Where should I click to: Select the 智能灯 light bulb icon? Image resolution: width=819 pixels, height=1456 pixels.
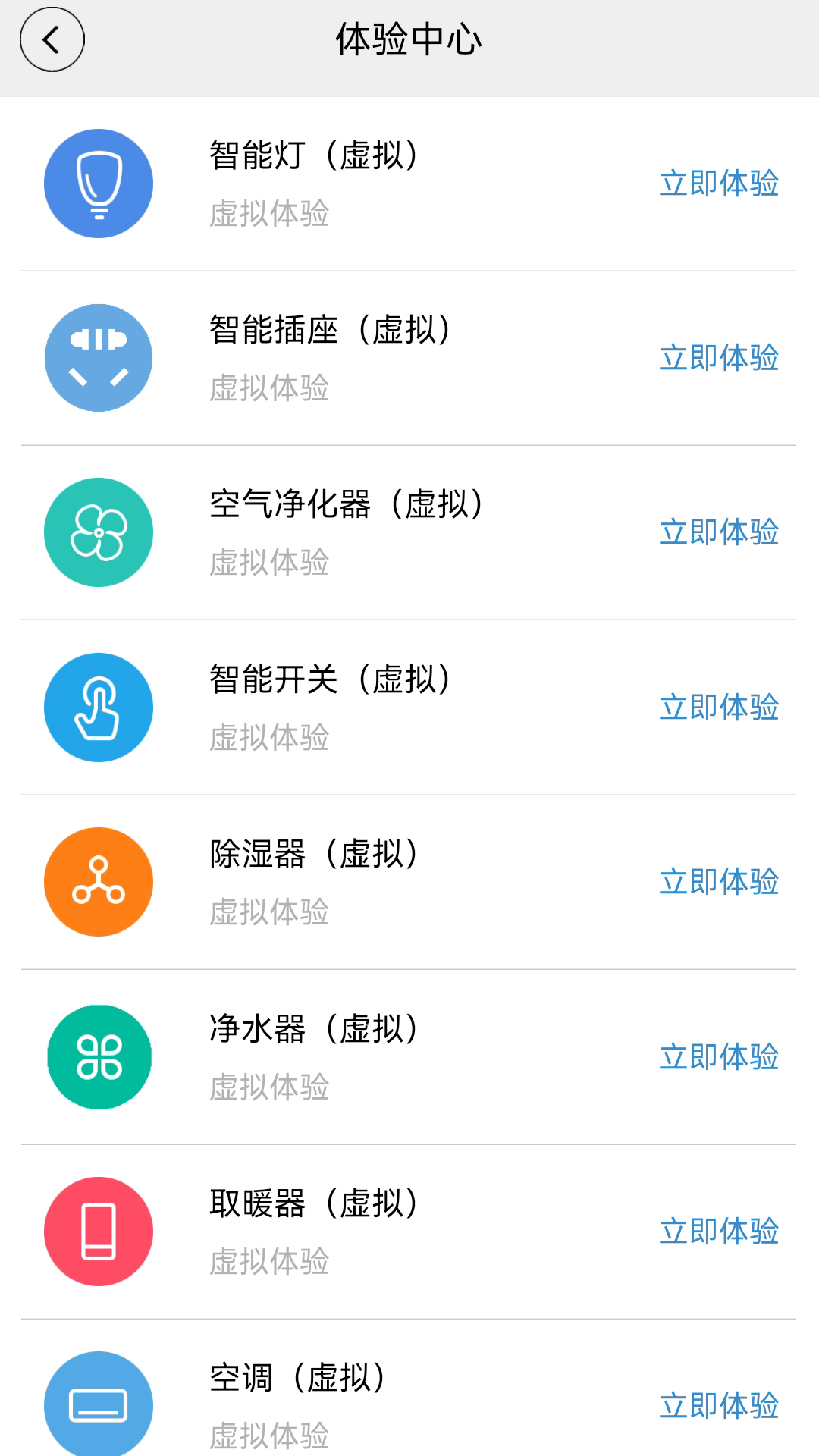[99, 183]
